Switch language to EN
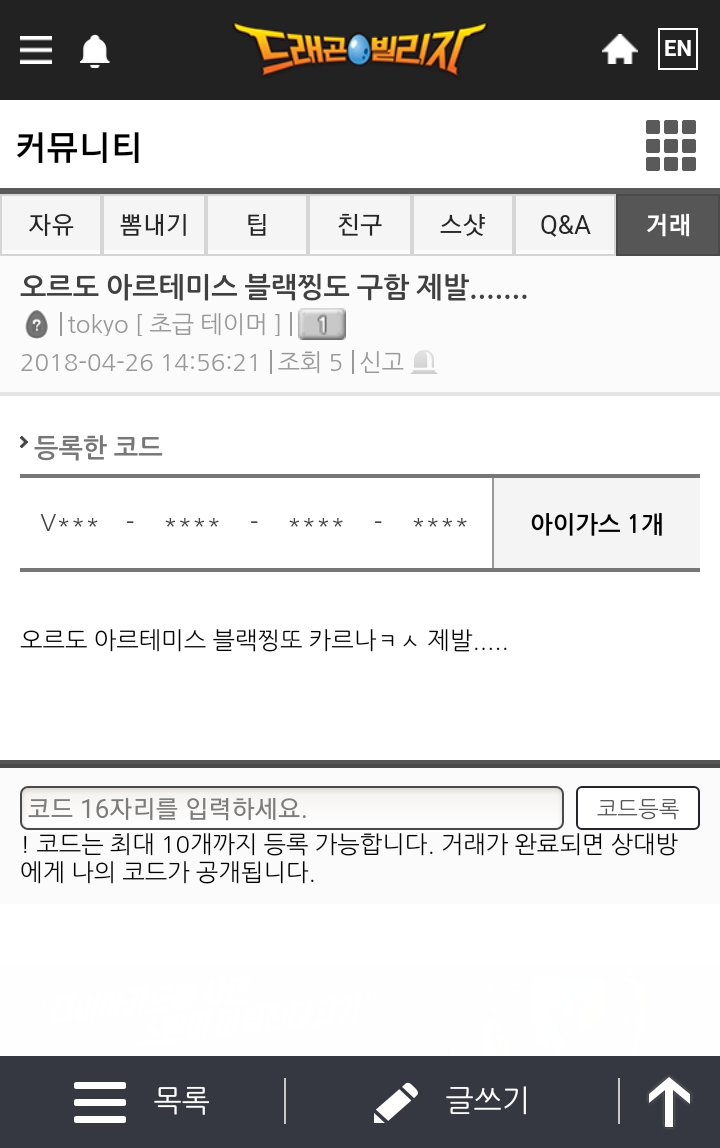The height and width of the screenshot is (1148, 720). [x=677, y=49]
